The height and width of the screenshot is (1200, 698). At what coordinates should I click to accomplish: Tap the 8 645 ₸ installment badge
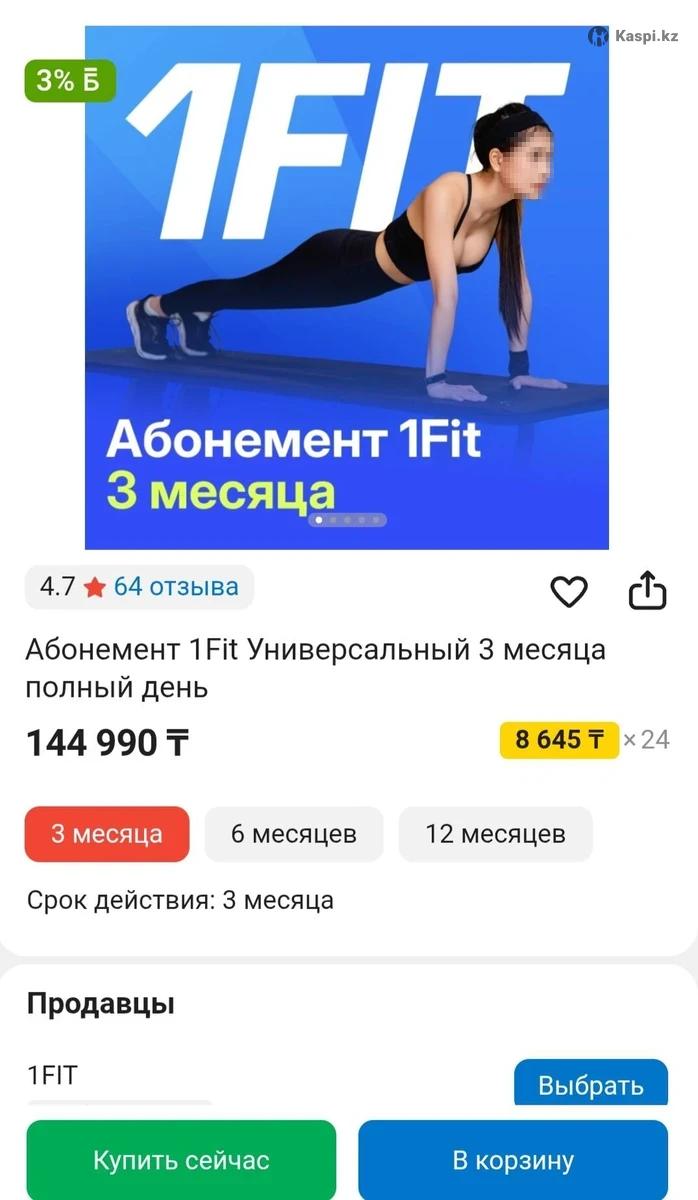tap(559, 740)
